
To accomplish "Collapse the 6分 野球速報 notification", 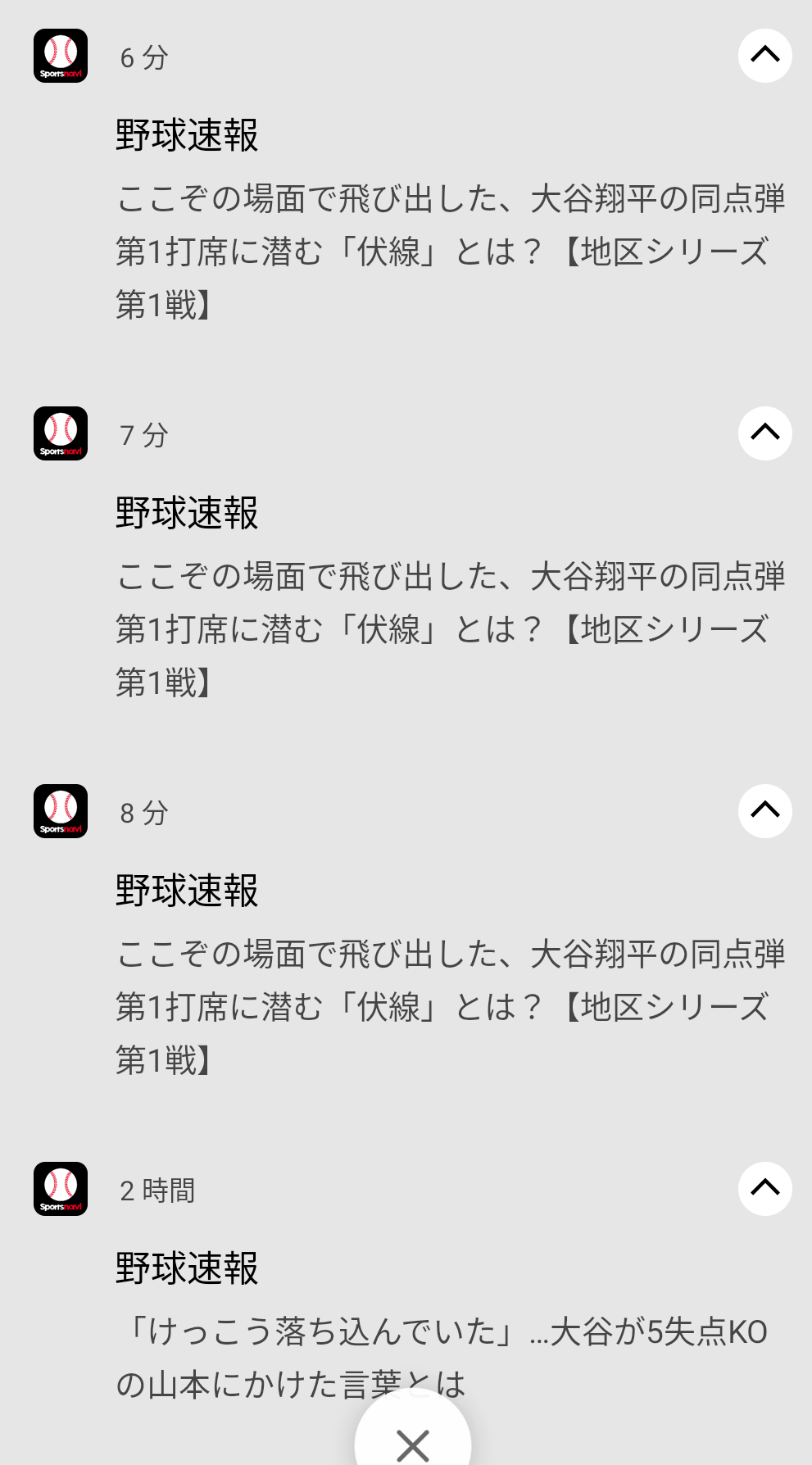I will (x=764, y=56).
